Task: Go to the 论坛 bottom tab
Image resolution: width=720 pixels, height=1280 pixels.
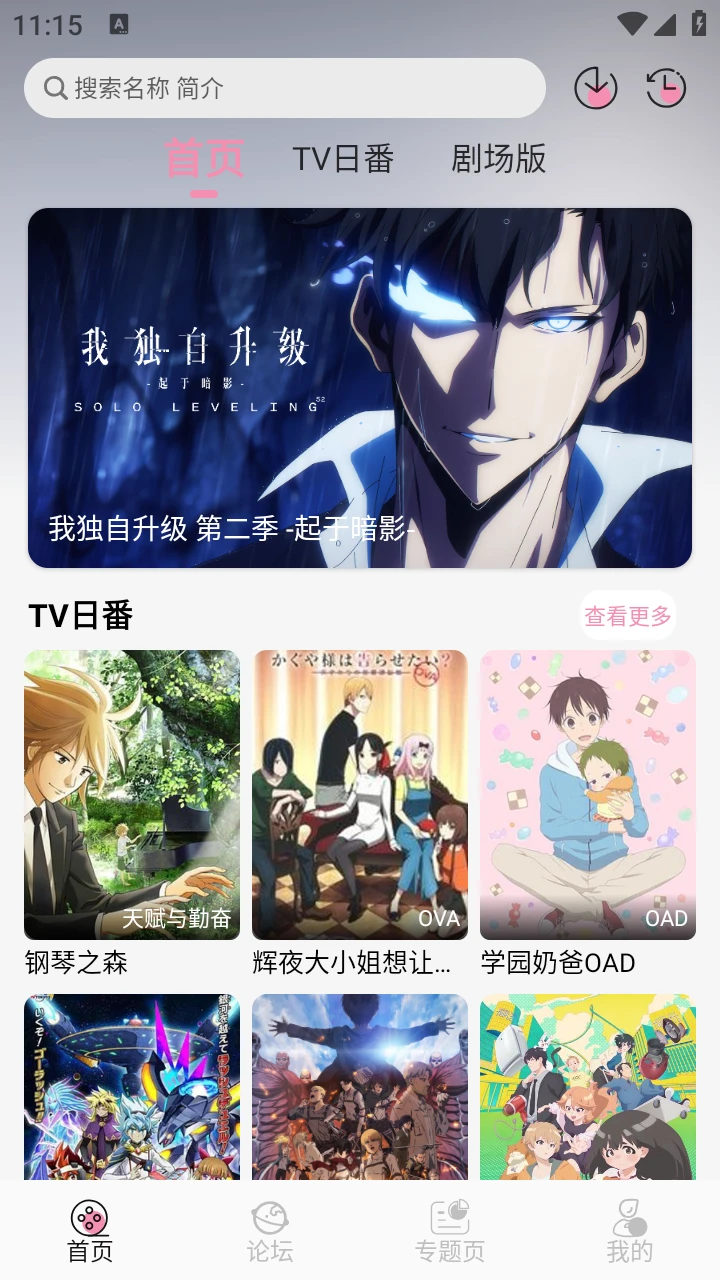Action: click(x=270, y=1232)
